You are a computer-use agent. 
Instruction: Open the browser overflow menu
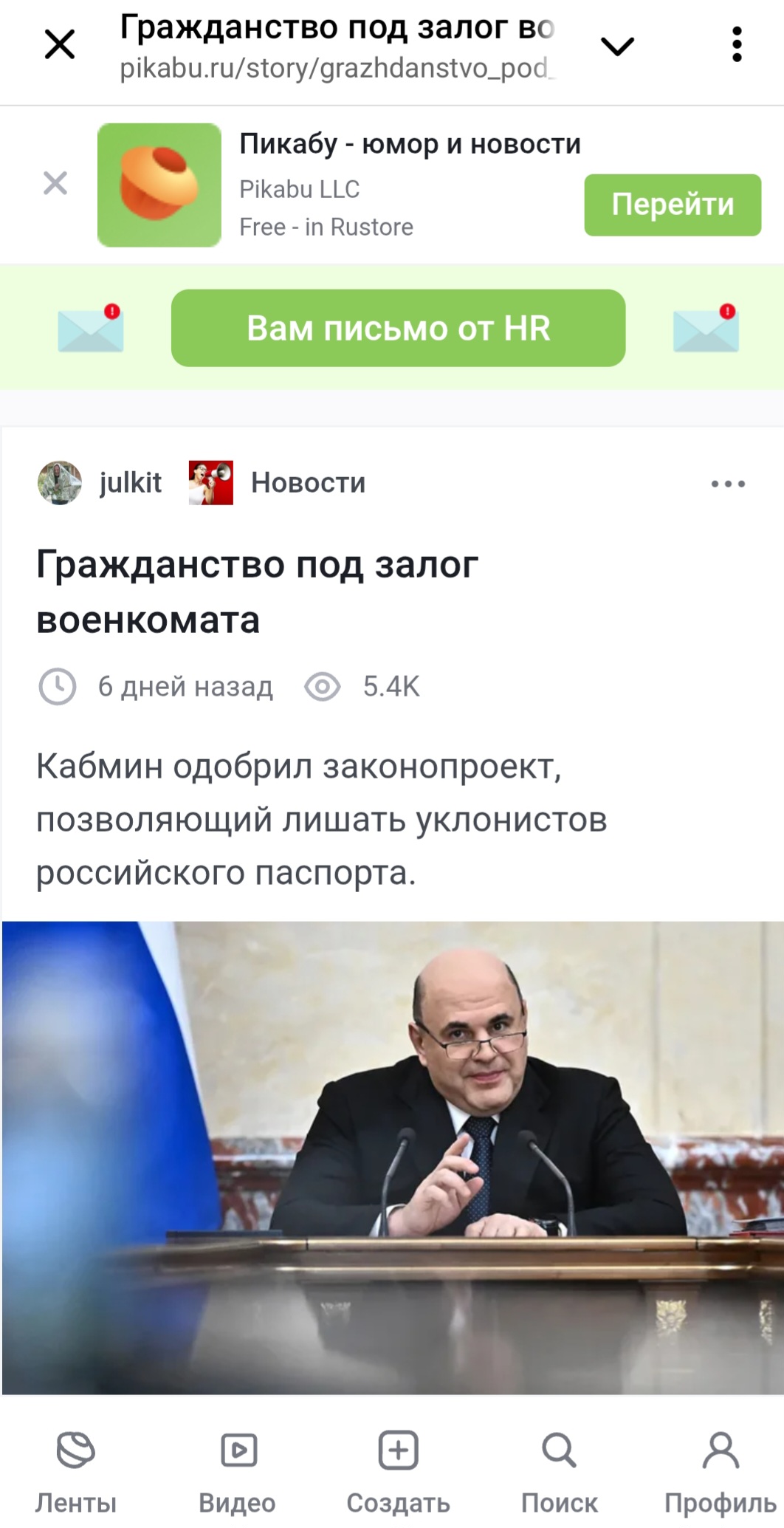[x=736, y=45]
